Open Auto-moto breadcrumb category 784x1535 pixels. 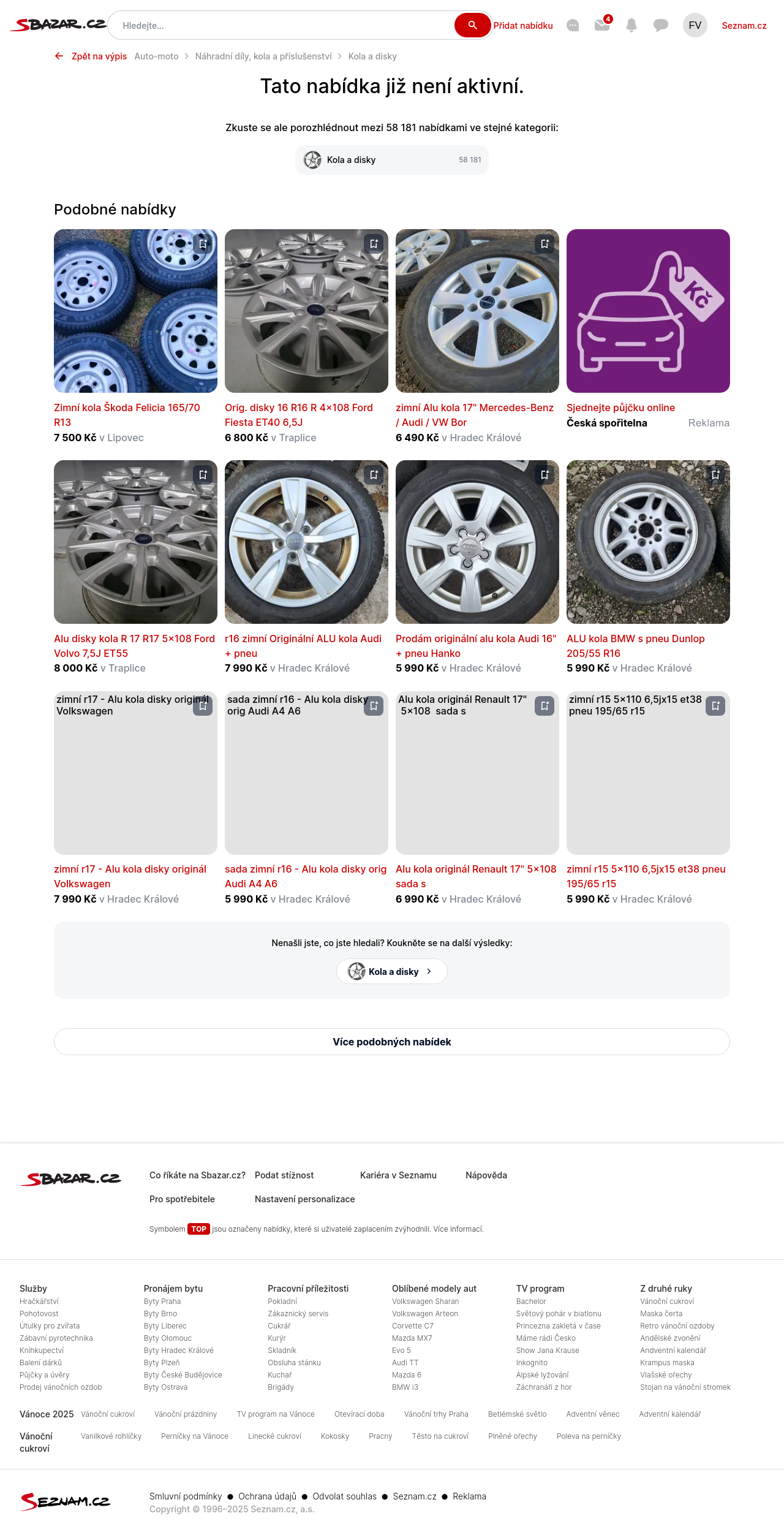[x=156, y=56]
